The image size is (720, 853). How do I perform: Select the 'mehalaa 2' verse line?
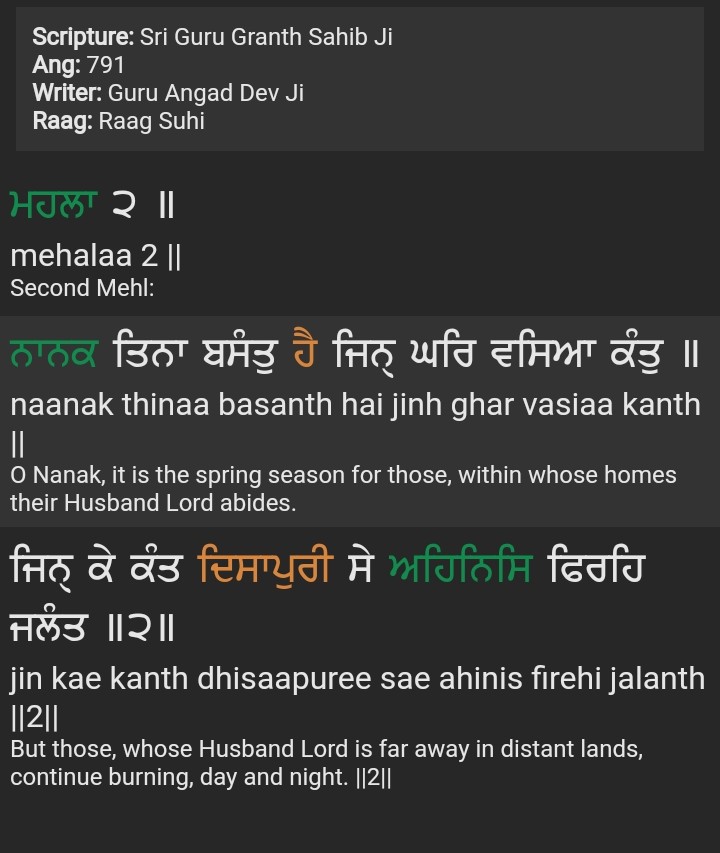pos(96,256)
